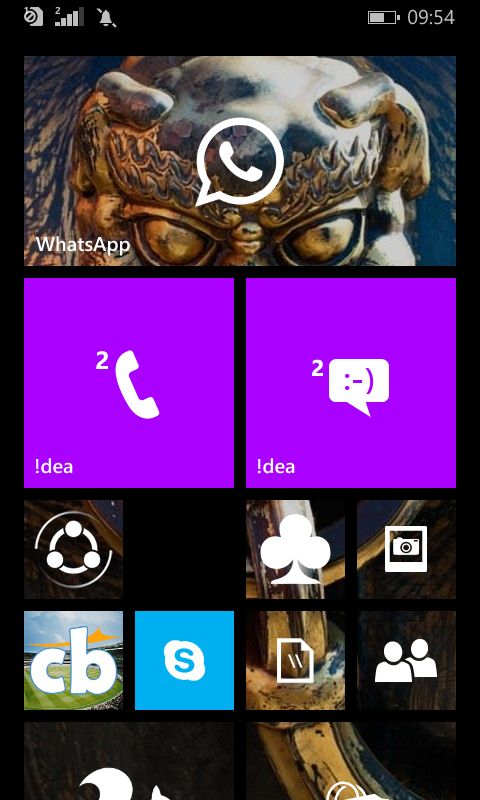Open the !dea messaging tile
The width and height of the screenshot is (480, 800).
(351, 383)
